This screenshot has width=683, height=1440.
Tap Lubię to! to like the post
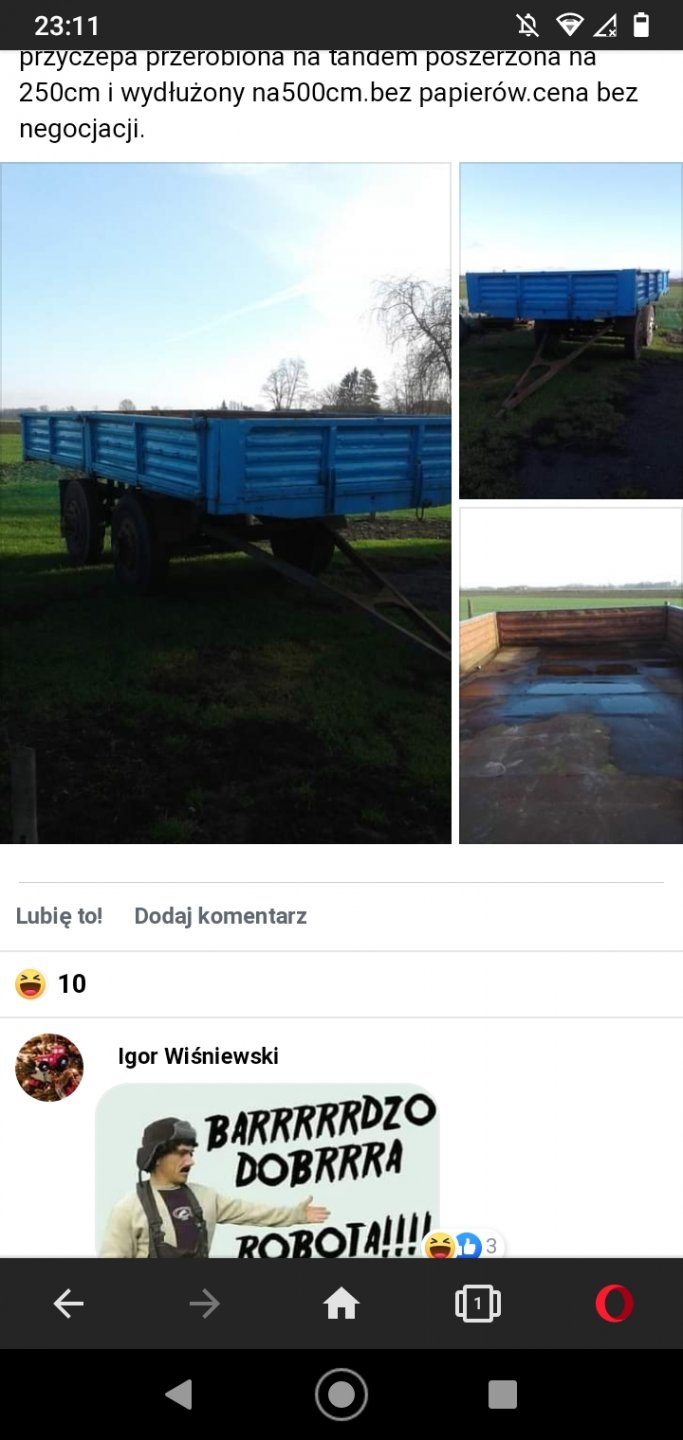pos(59,916)
